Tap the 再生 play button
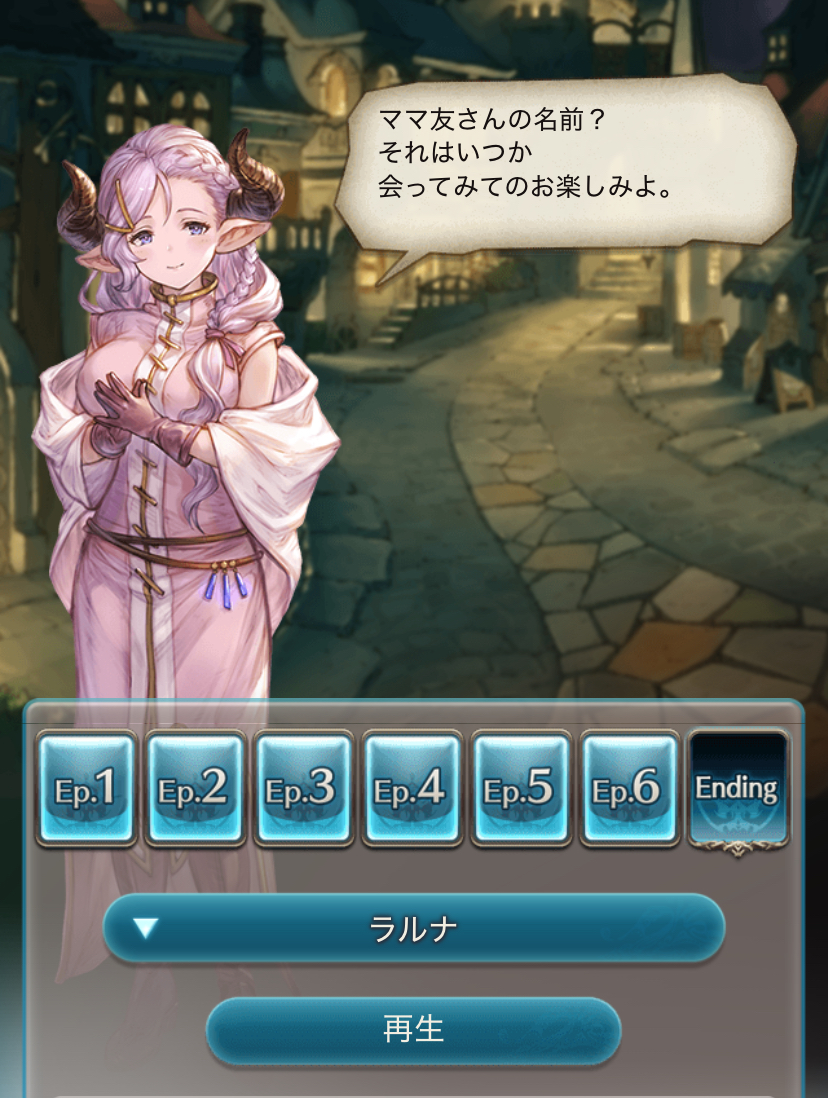The width and height of the screenshot is (828, 1098). [x=413, y=1030]
